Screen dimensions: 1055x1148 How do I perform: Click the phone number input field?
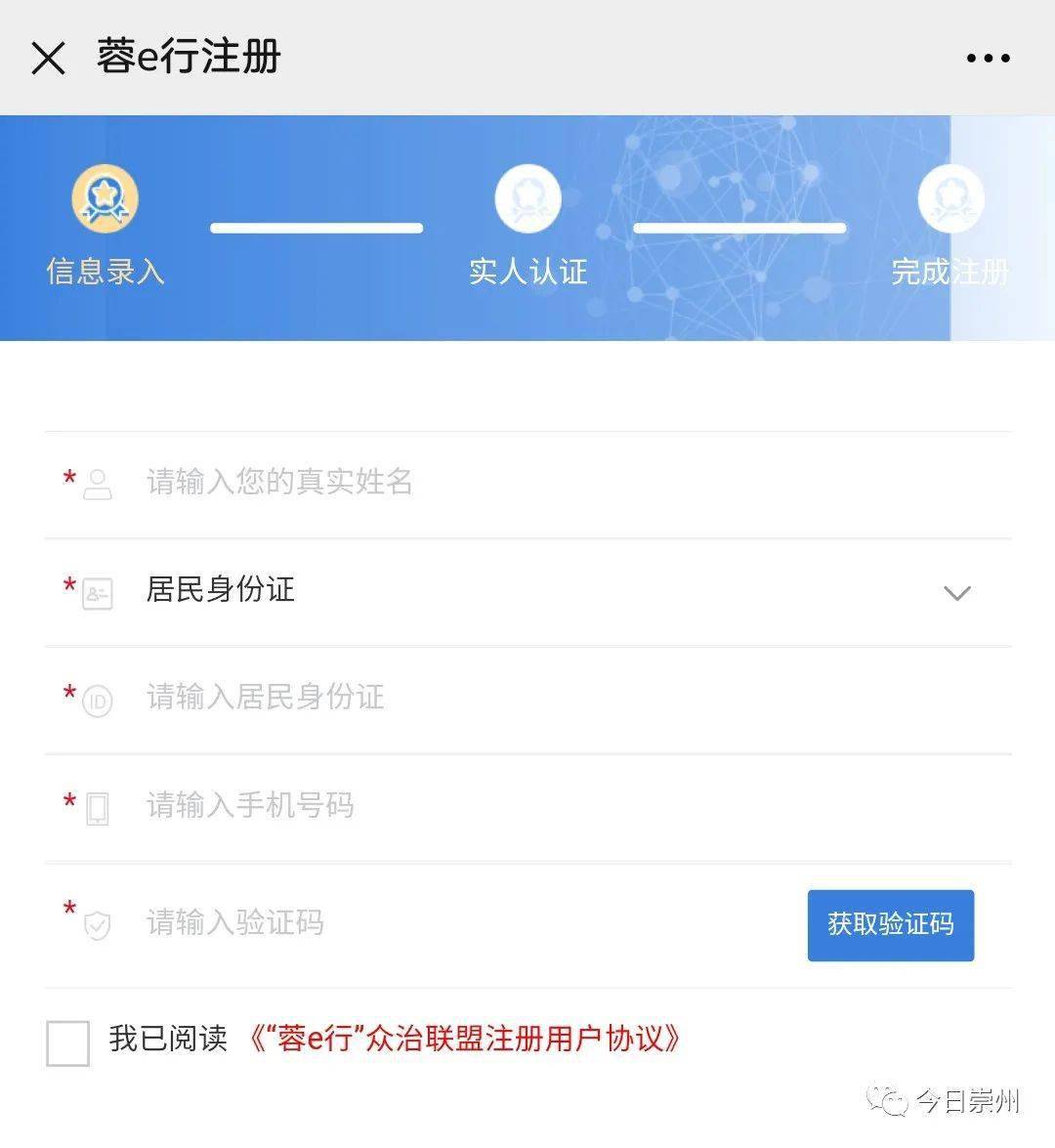pyautogui.click(x=391, y=805)
